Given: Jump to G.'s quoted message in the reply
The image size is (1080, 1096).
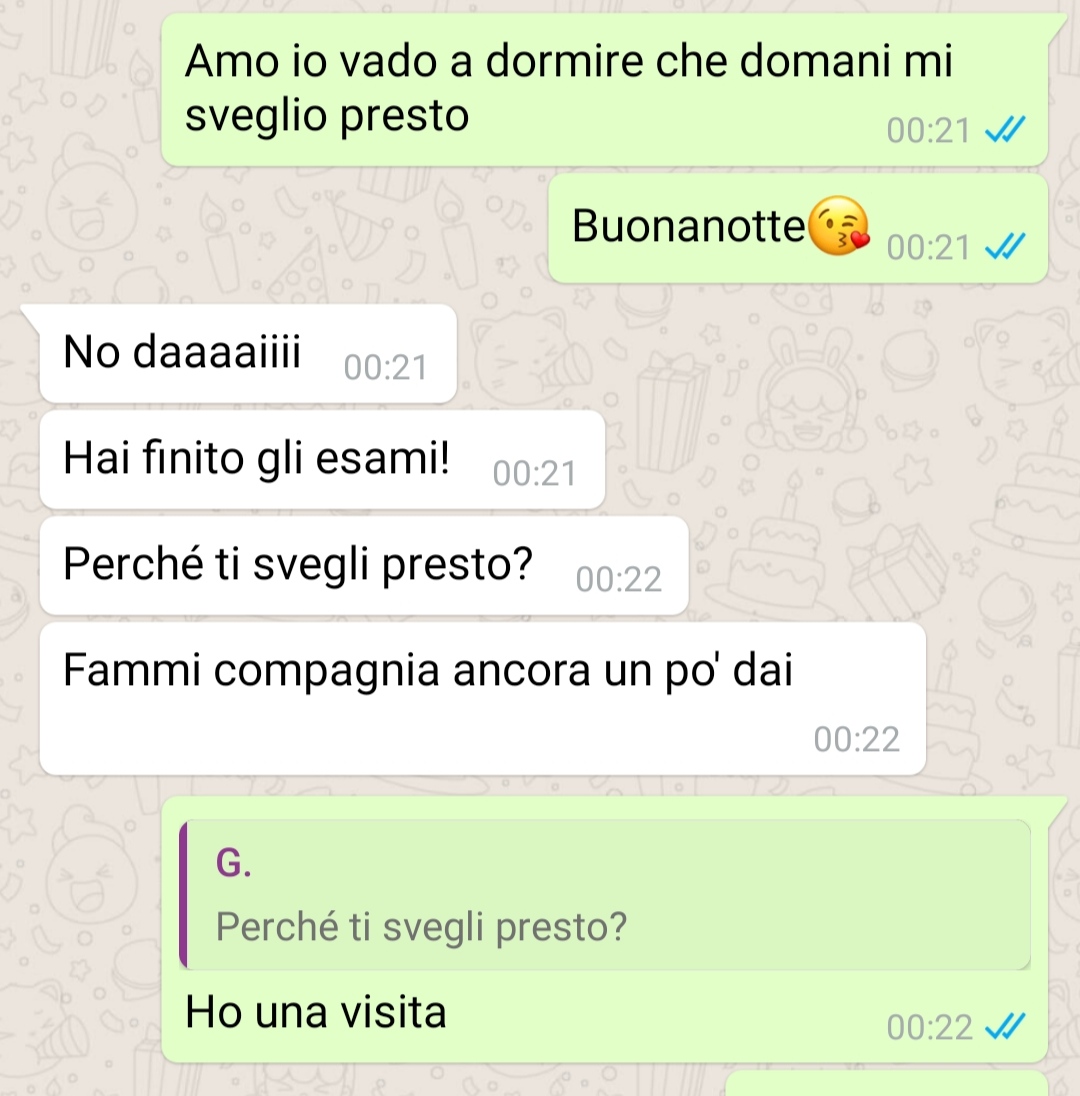Looking at the screenshot, I should (604, 895).
